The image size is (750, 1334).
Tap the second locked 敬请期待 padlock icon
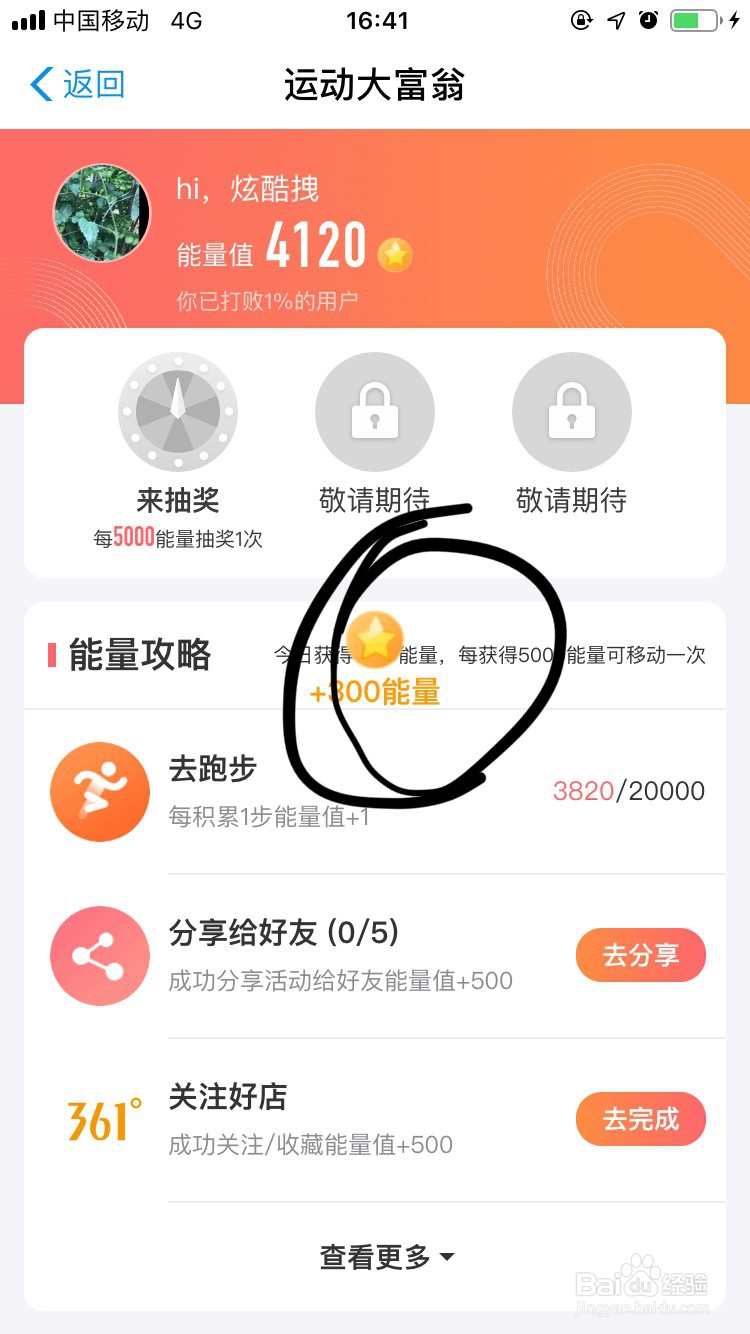coord(571,411)
